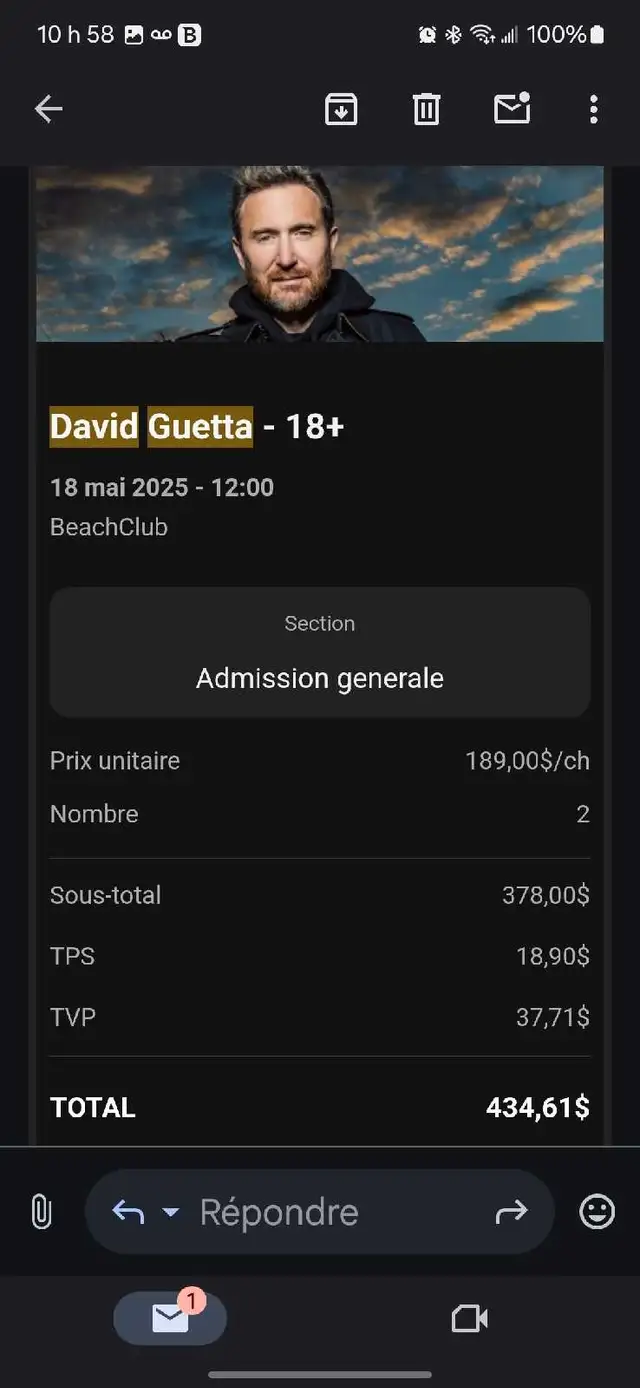
Task: Archive this email
Action: [341, 109]
